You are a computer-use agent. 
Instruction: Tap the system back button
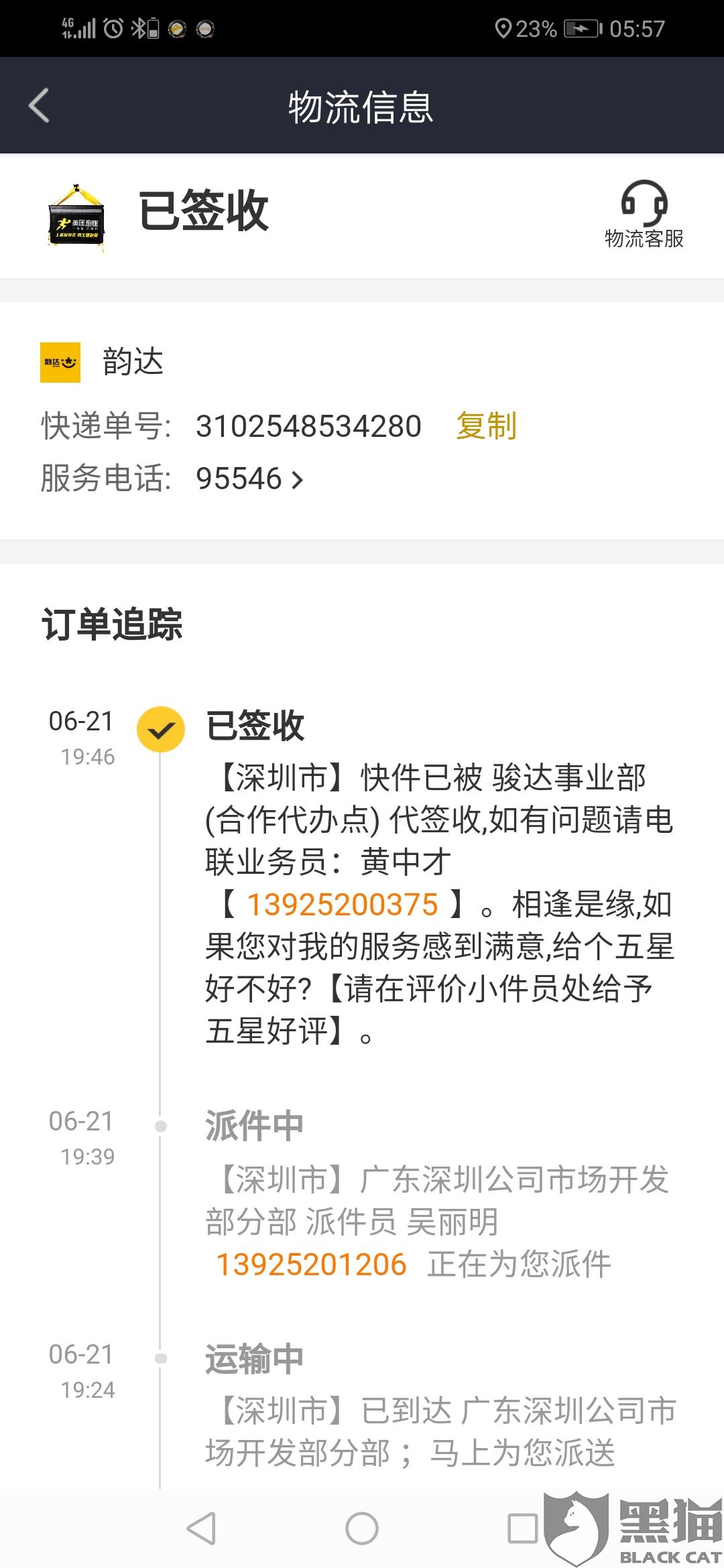pyautogui.click(x=201, y=1528)
